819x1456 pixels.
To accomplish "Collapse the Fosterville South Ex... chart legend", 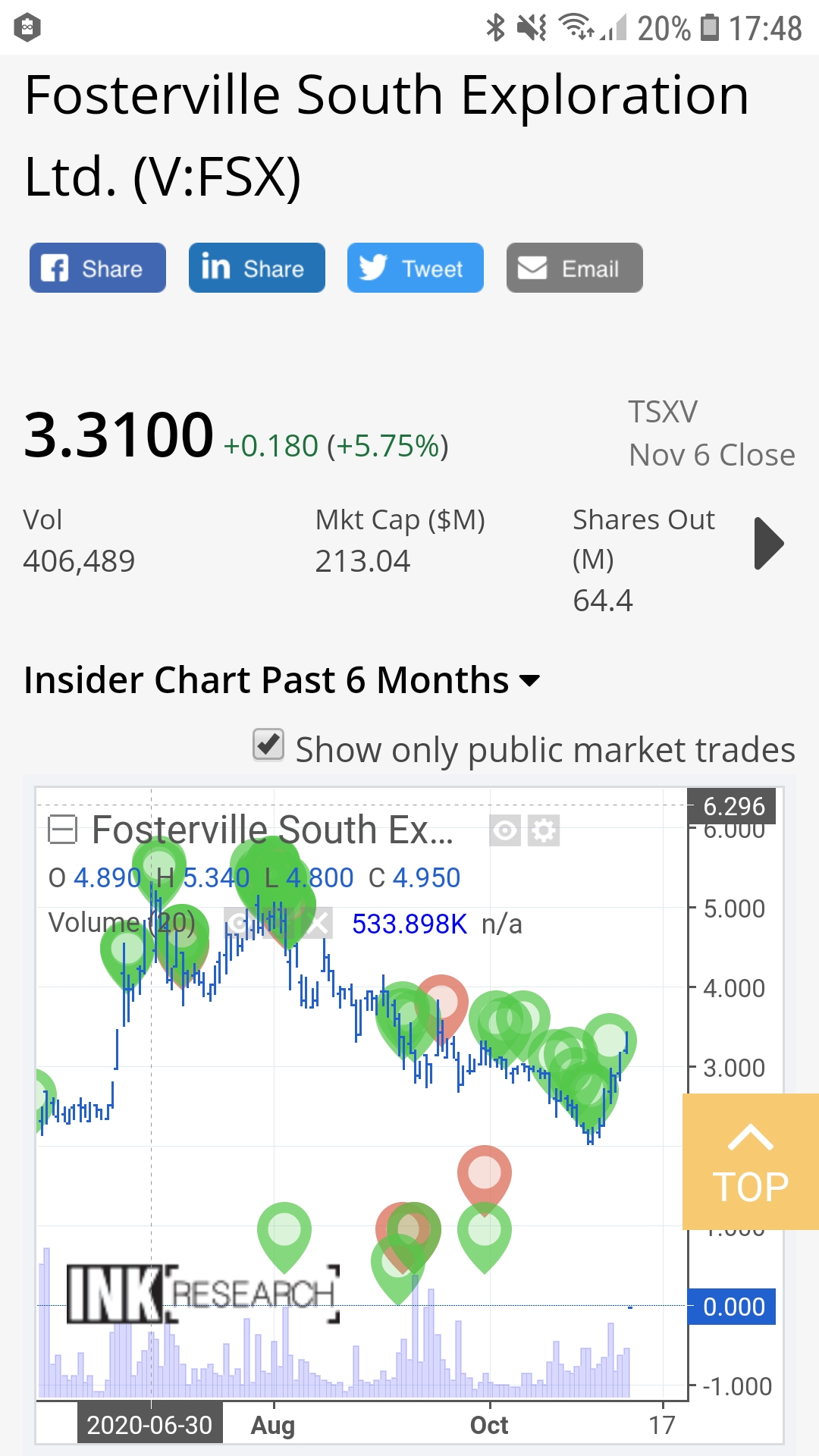I will pos(63,829).
